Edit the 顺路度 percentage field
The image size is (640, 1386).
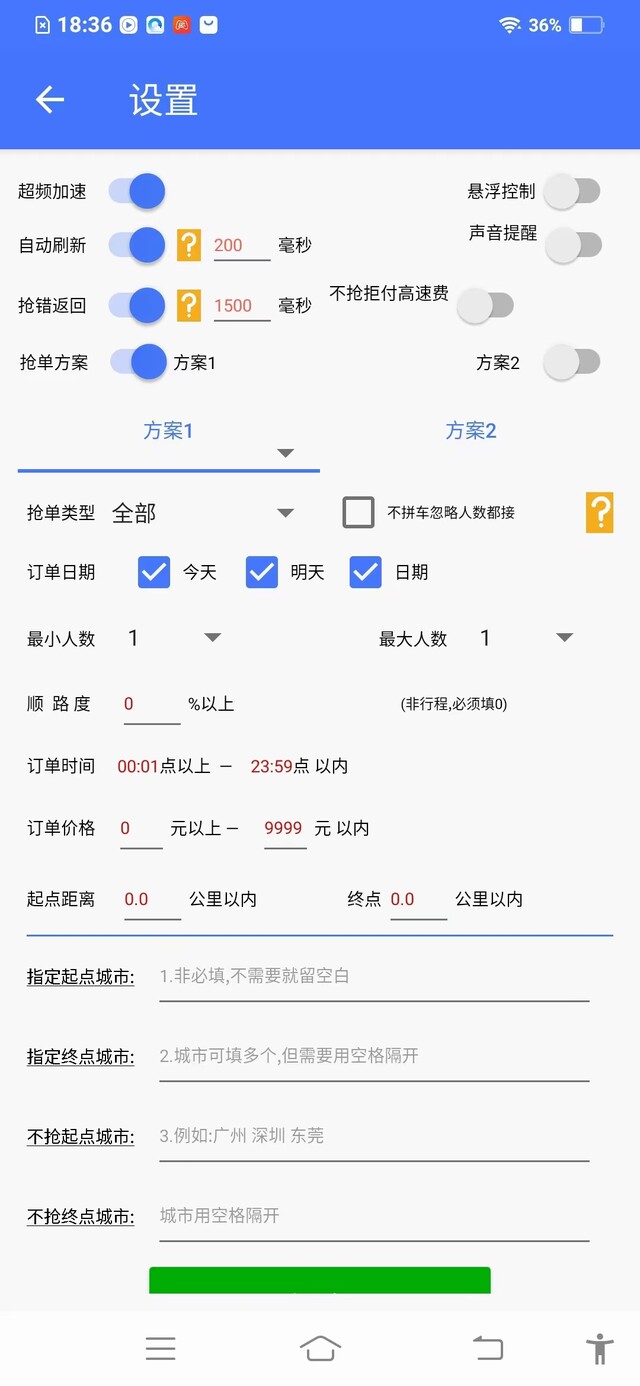click(x=152, y=705)
